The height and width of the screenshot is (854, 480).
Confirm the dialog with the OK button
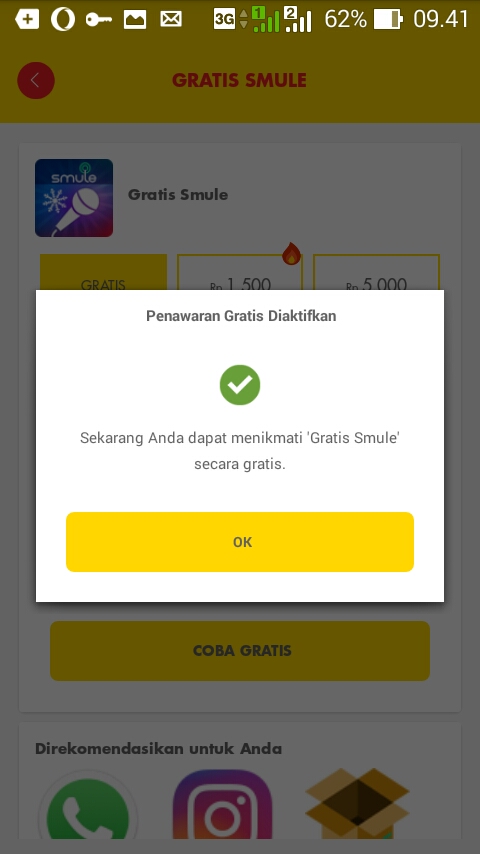point(240,542)
